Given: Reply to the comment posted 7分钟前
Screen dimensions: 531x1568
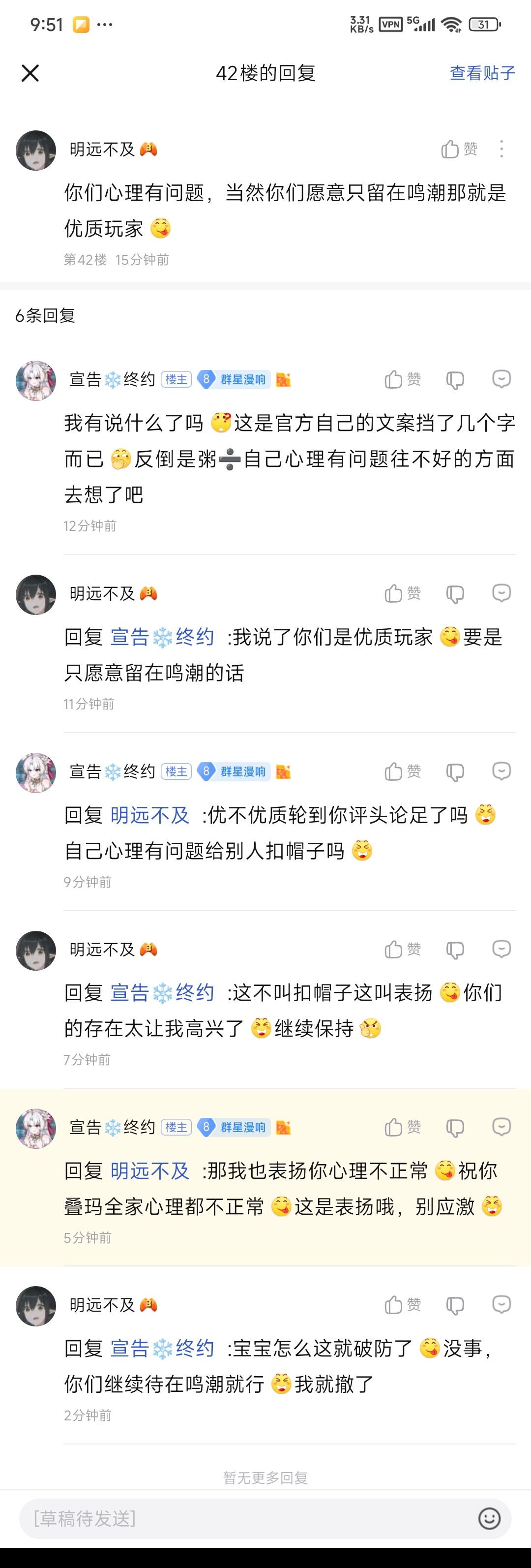Looking at the screenshot, I should click(x=501, y=949).
